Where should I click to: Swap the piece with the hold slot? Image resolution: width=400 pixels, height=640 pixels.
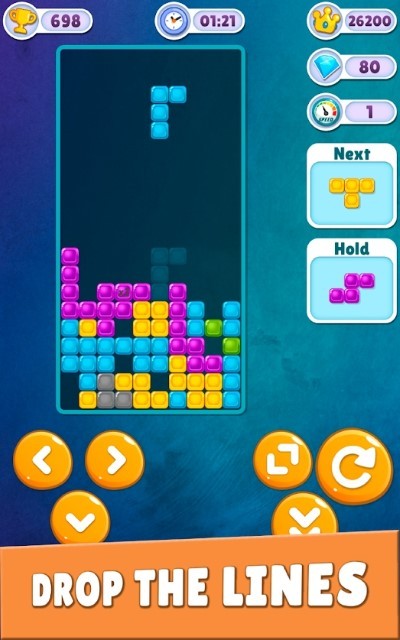point(282,460)
